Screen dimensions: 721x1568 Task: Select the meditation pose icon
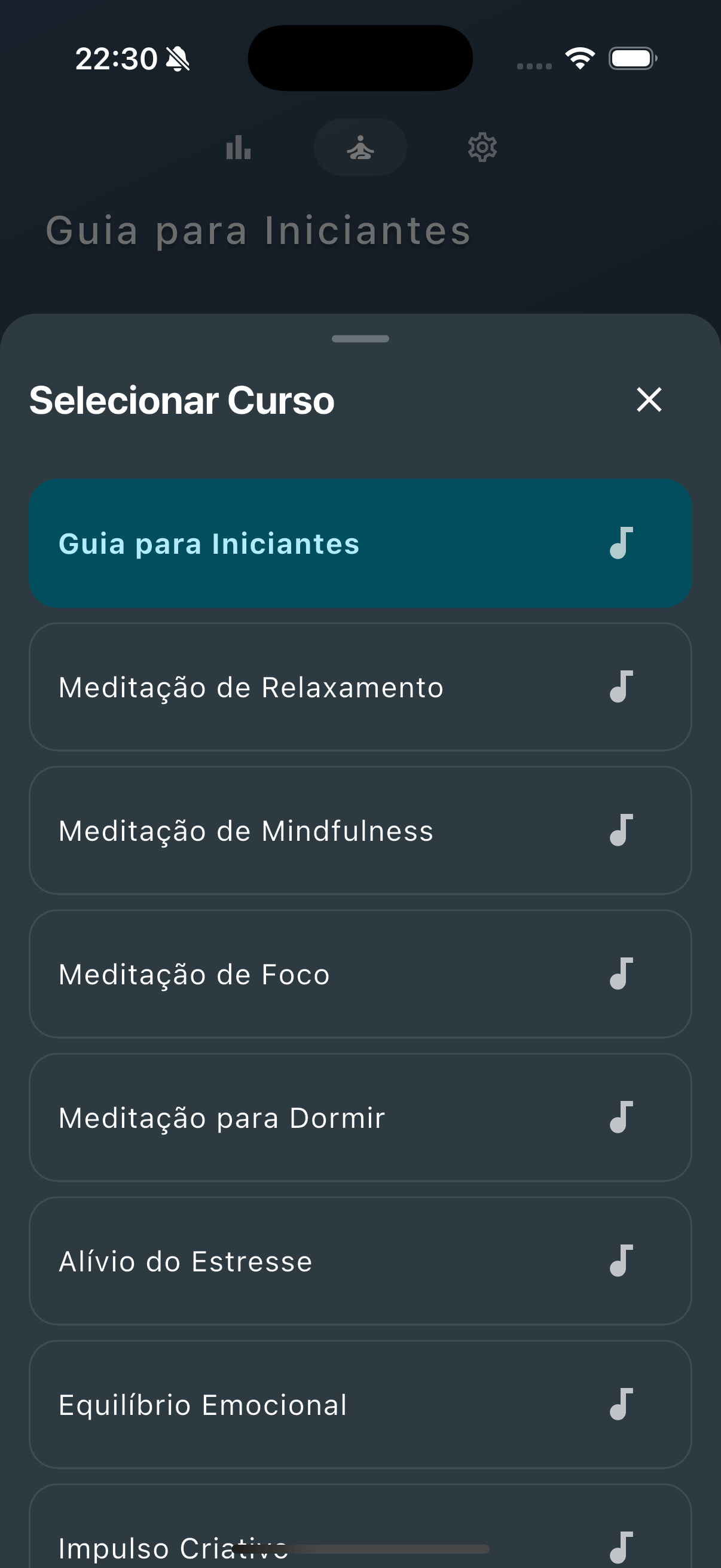360,147
